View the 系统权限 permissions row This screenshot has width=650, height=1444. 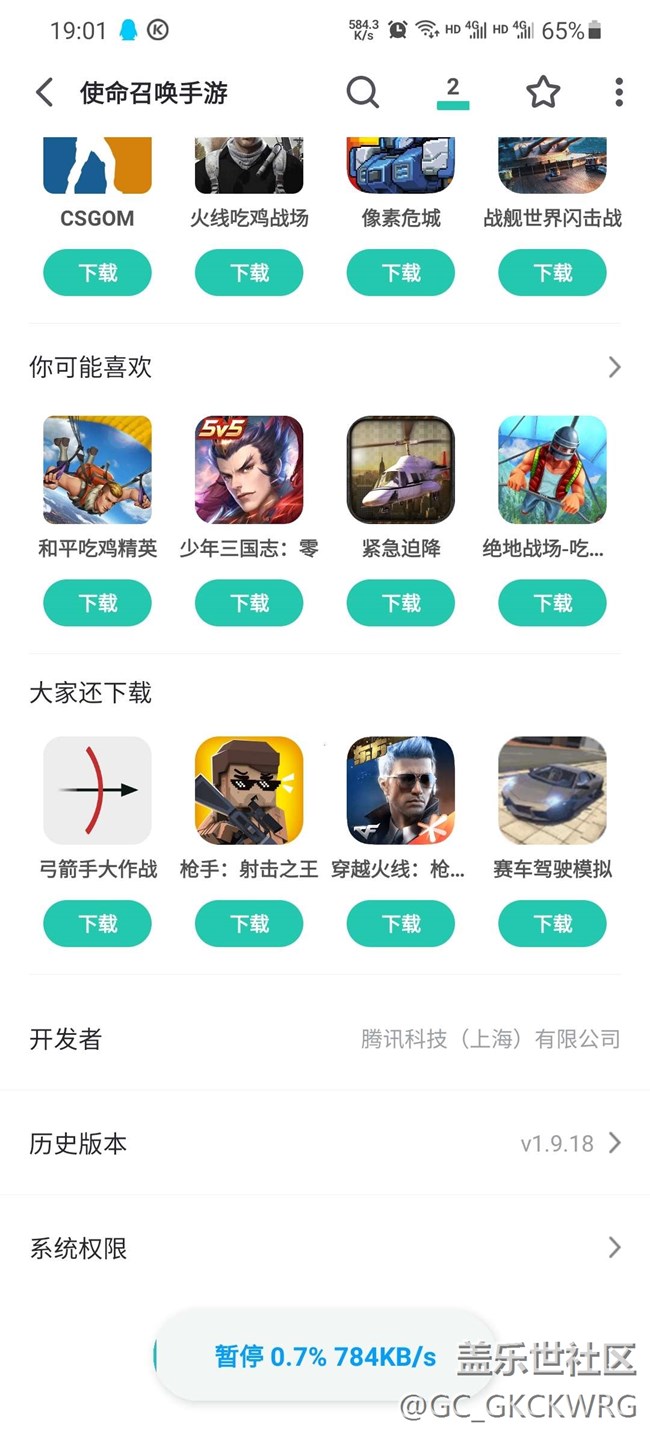pyautogui.click(x=325, y=1248)
